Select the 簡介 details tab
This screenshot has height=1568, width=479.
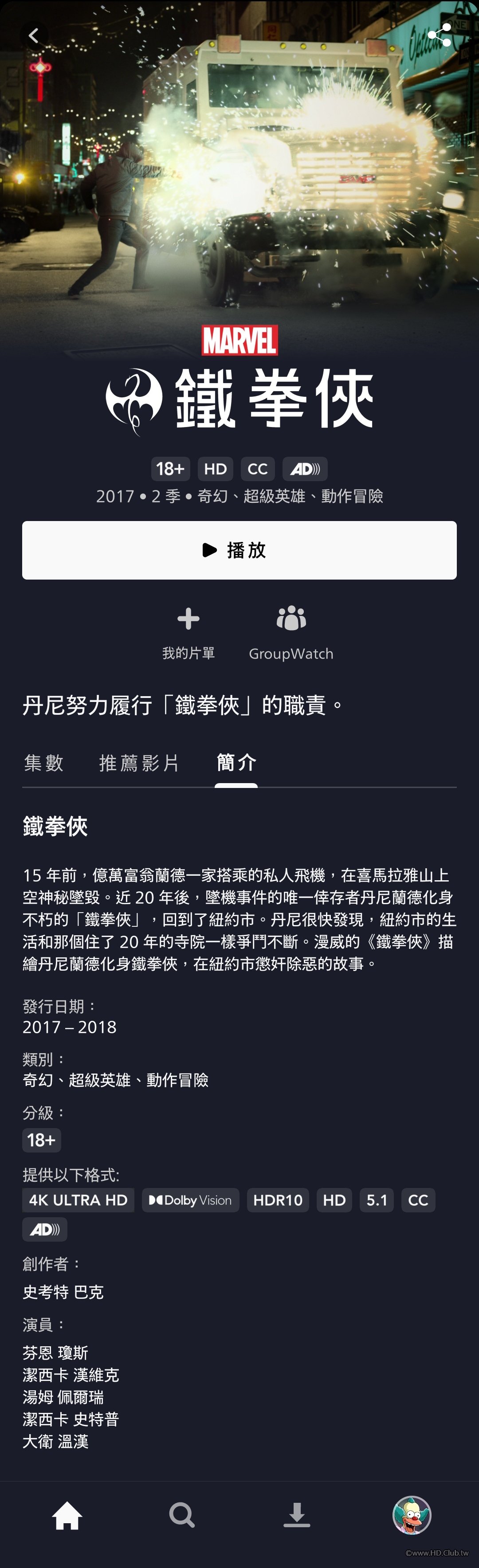(236, 763)
